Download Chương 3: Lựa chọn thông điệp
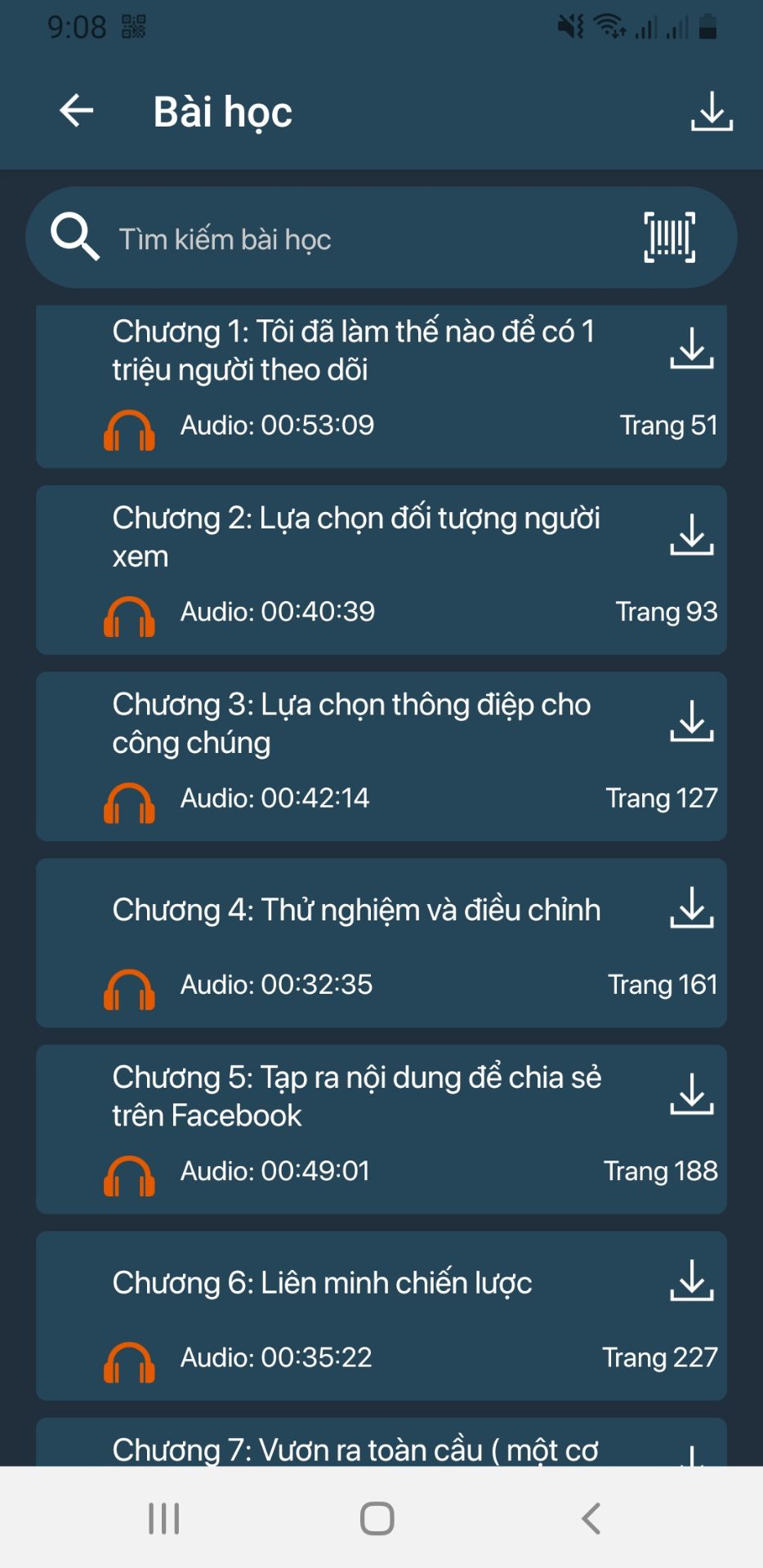Viewport: 763px width, 1568px height. 694,722
